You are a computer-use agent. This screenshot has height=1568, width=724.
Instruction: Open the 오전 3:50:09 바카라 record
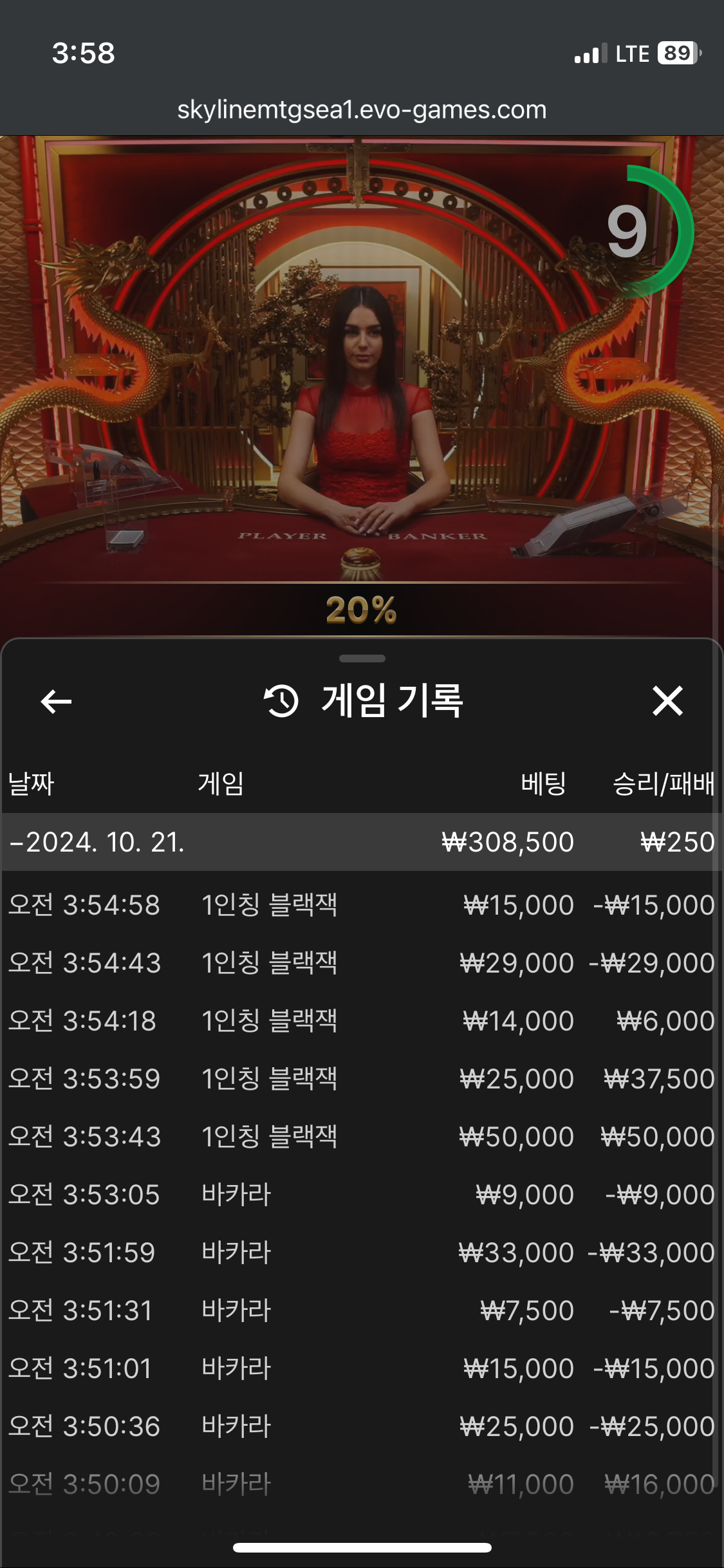tap(360, 1484)
